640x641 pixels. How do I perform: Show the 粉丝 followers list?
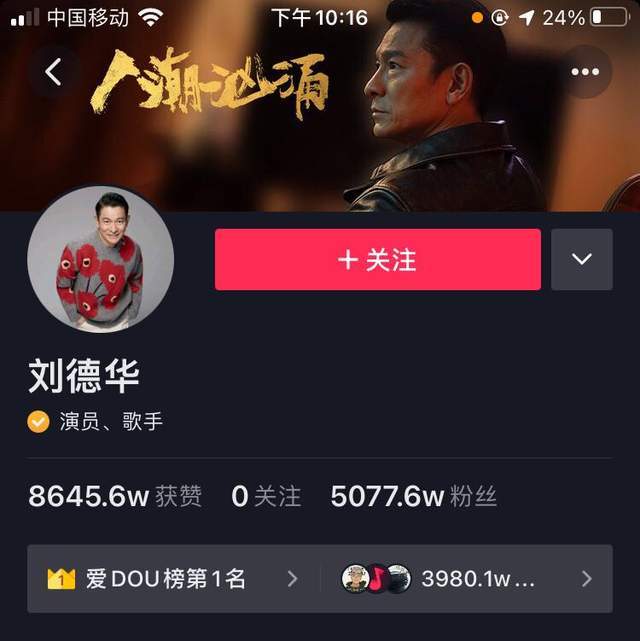point(413,496)
